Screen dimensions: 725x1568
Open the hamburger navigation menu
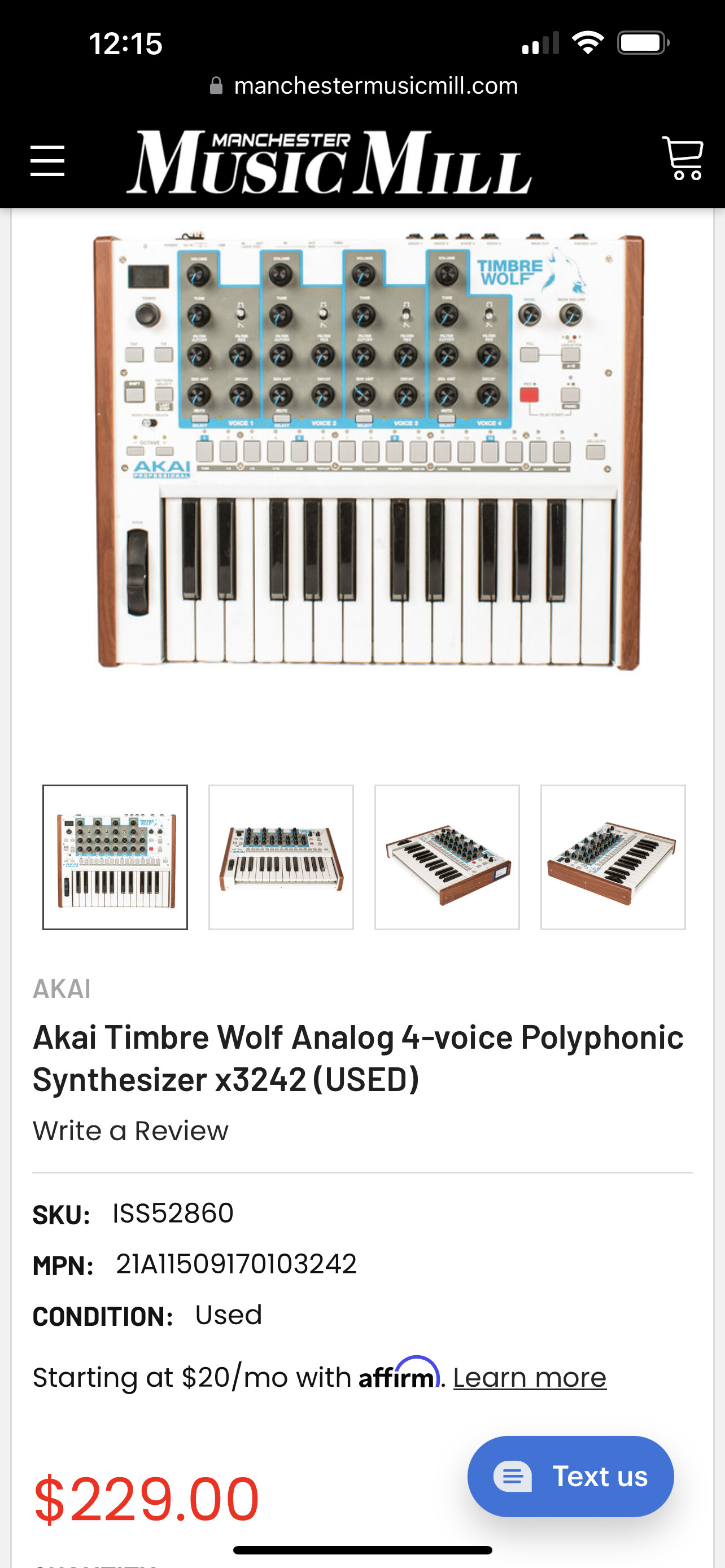coord(47,161)
